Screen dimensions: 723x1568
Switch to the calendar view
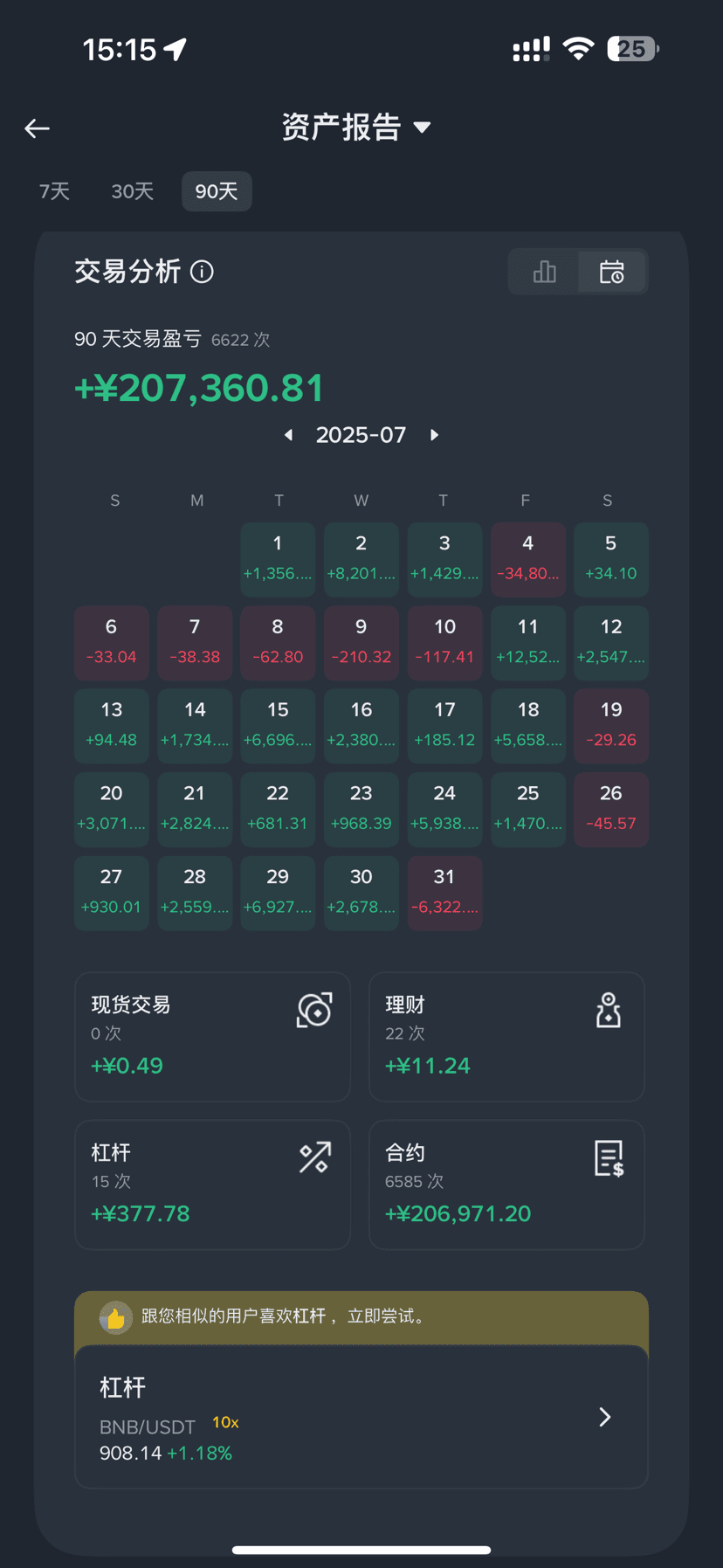tap(612, 272)
